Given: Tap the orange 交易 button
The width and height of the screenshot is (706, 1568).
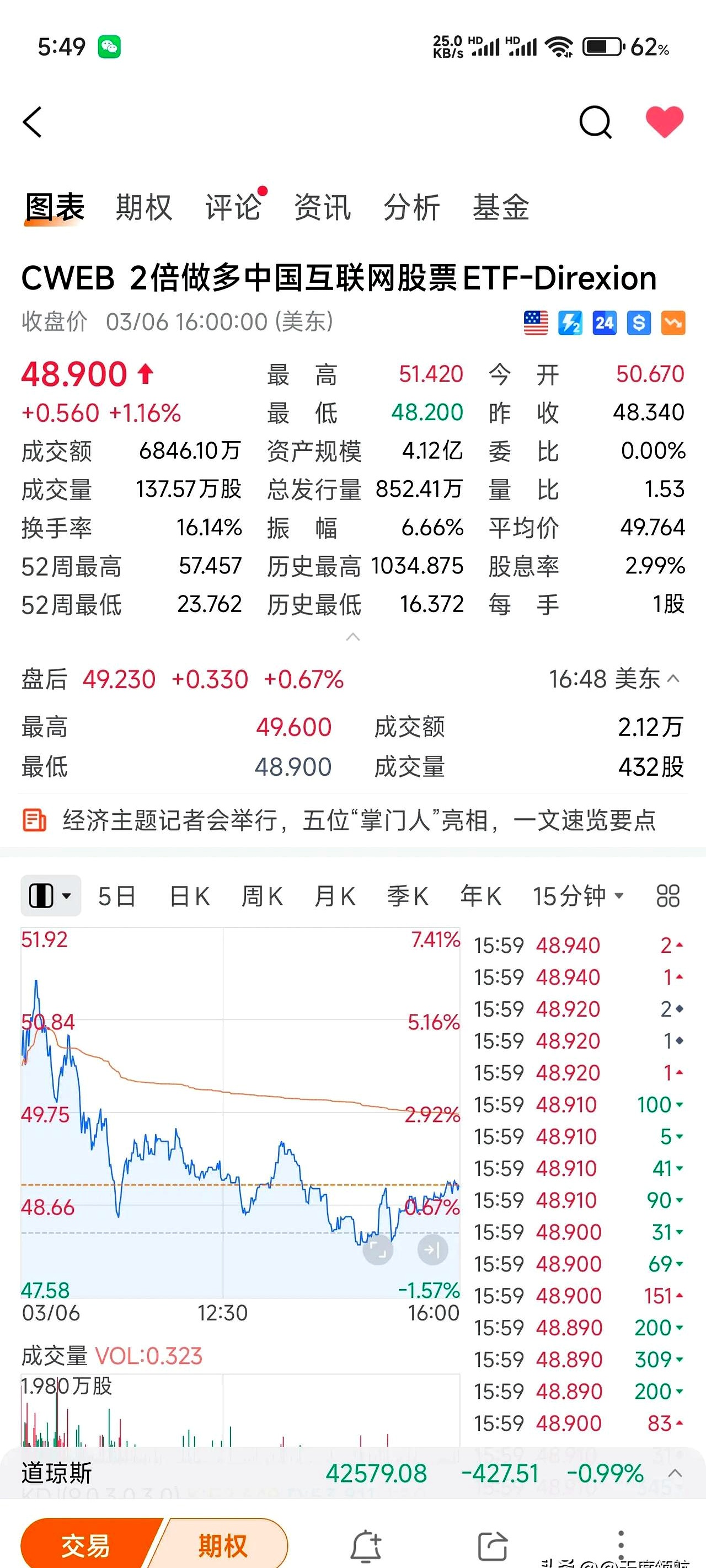Looking at the screenshot, I should (85, 1545).
